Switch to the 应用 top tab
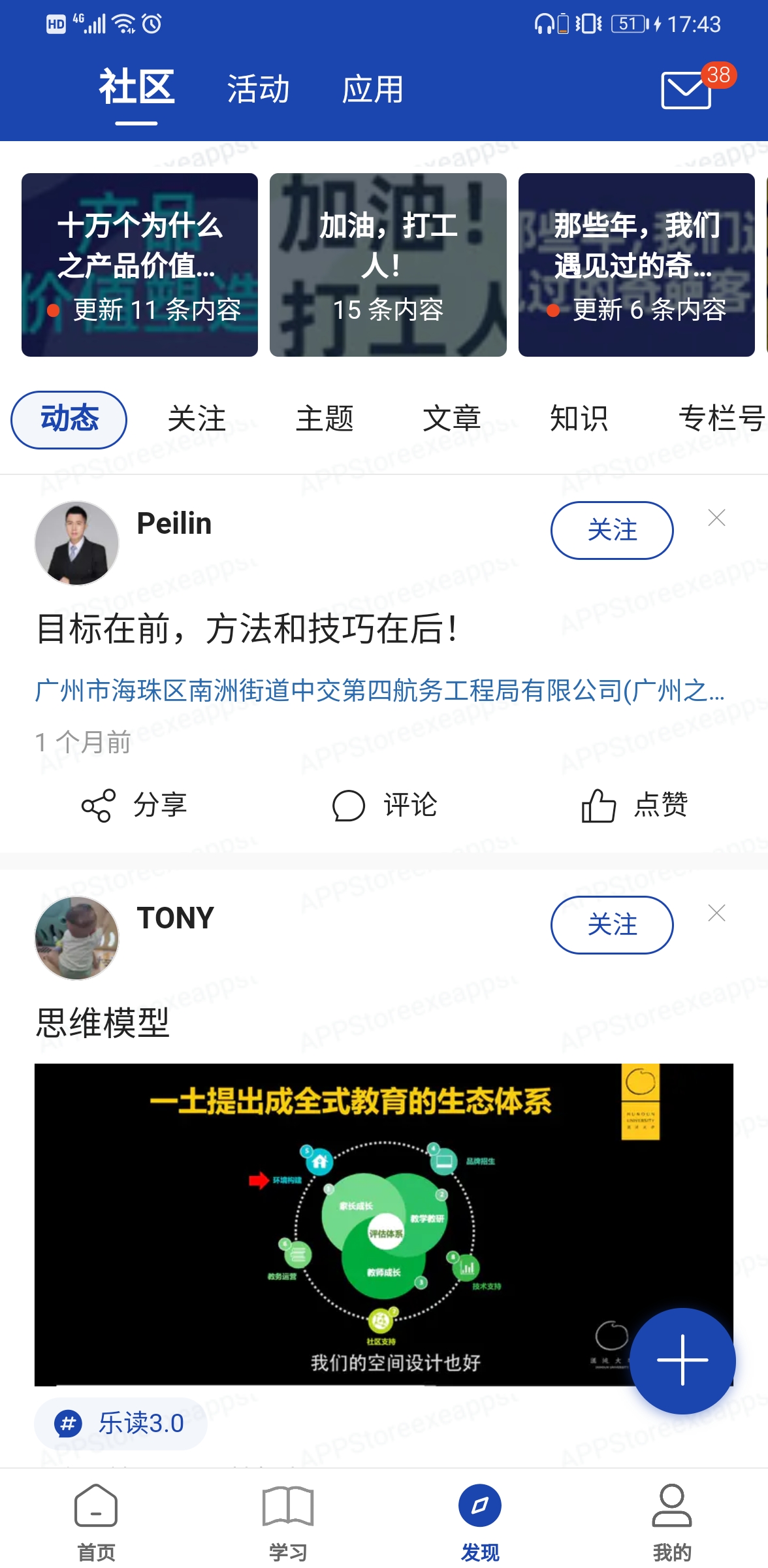The height and width of the screenshot is (1568, 768). (372, 90)
